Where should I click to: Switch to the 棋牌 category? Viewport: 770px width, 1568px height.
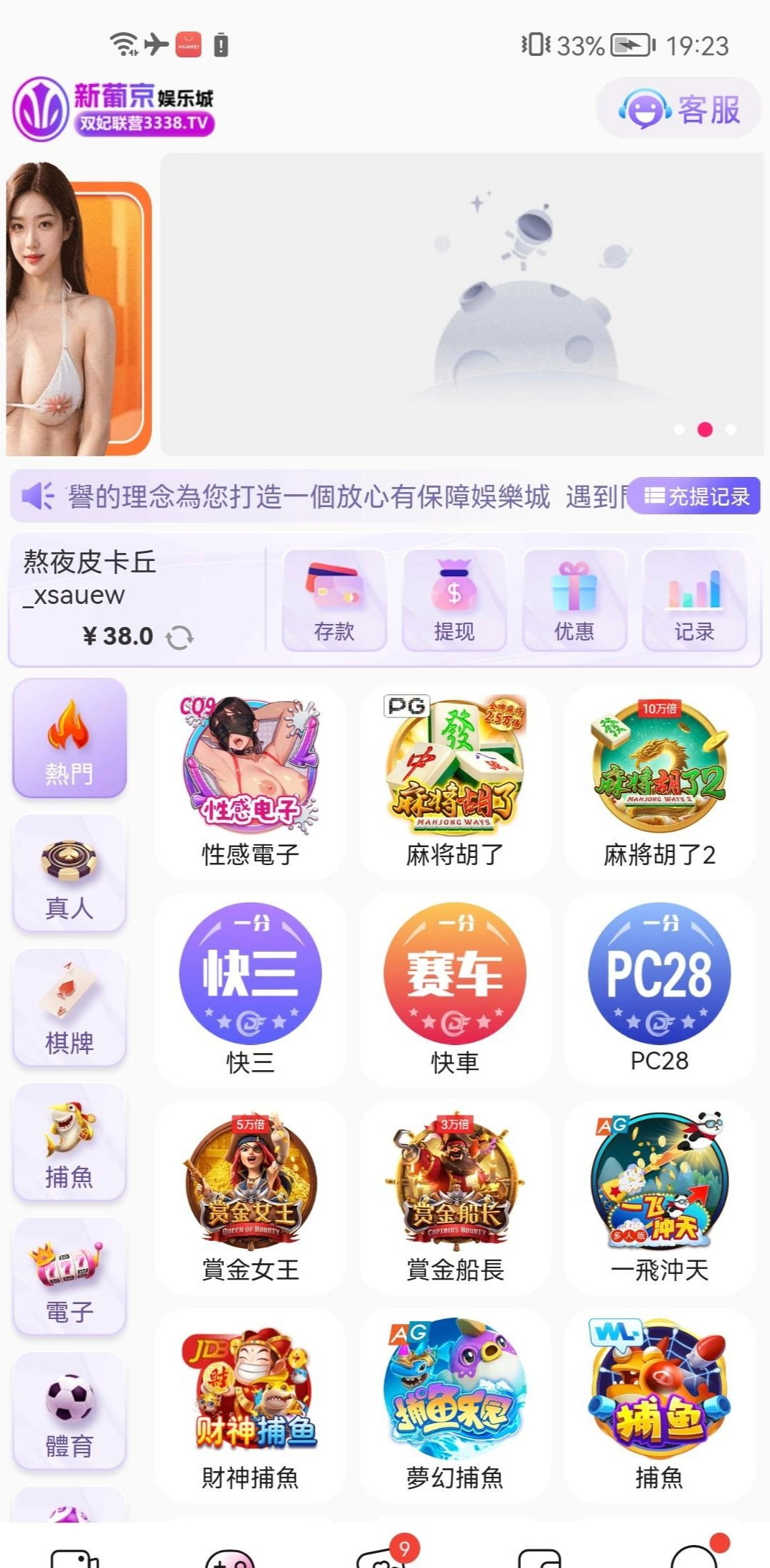(x=70, y=1008)
